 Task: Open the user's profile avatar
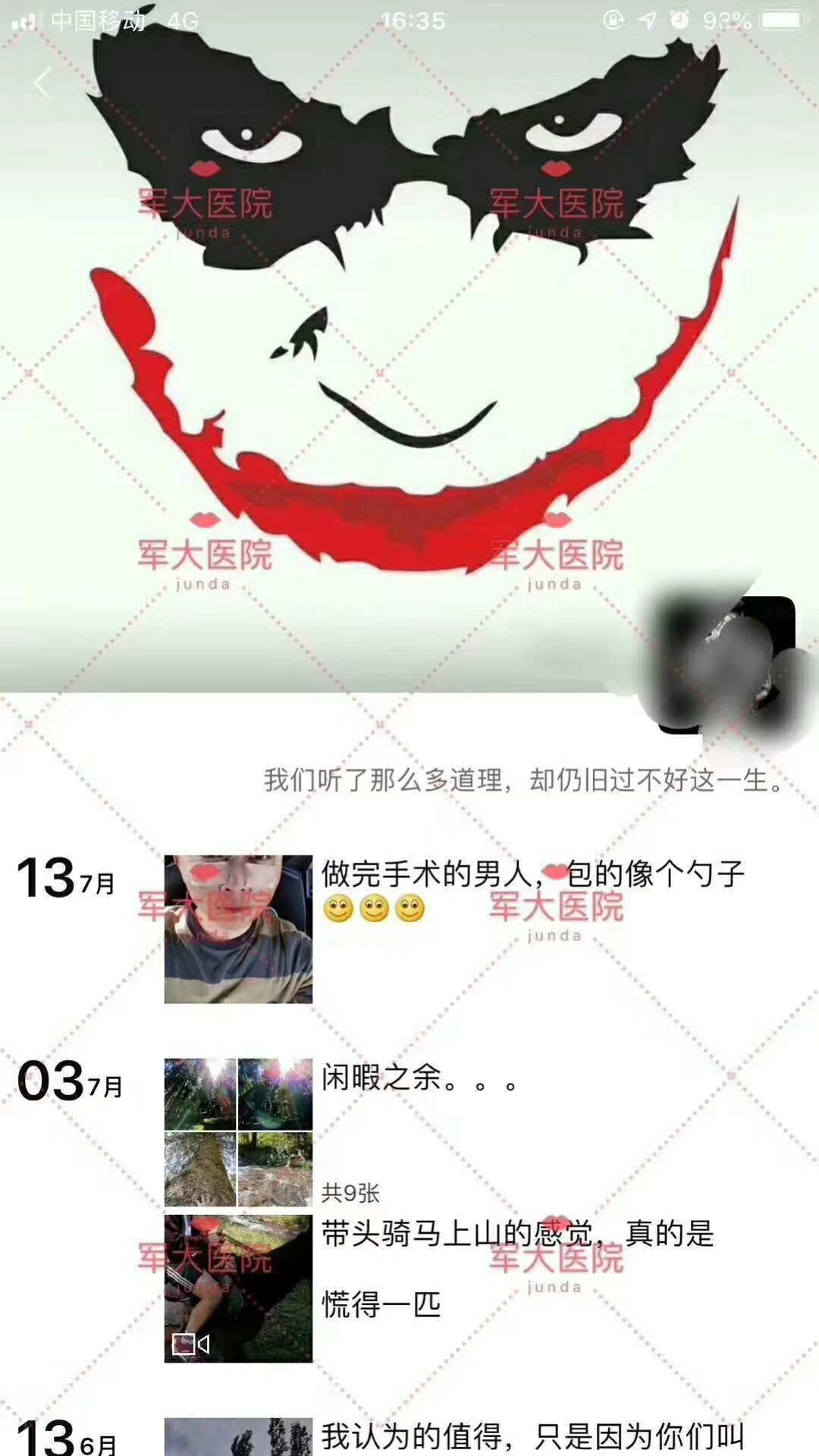(x=720, y=661)
